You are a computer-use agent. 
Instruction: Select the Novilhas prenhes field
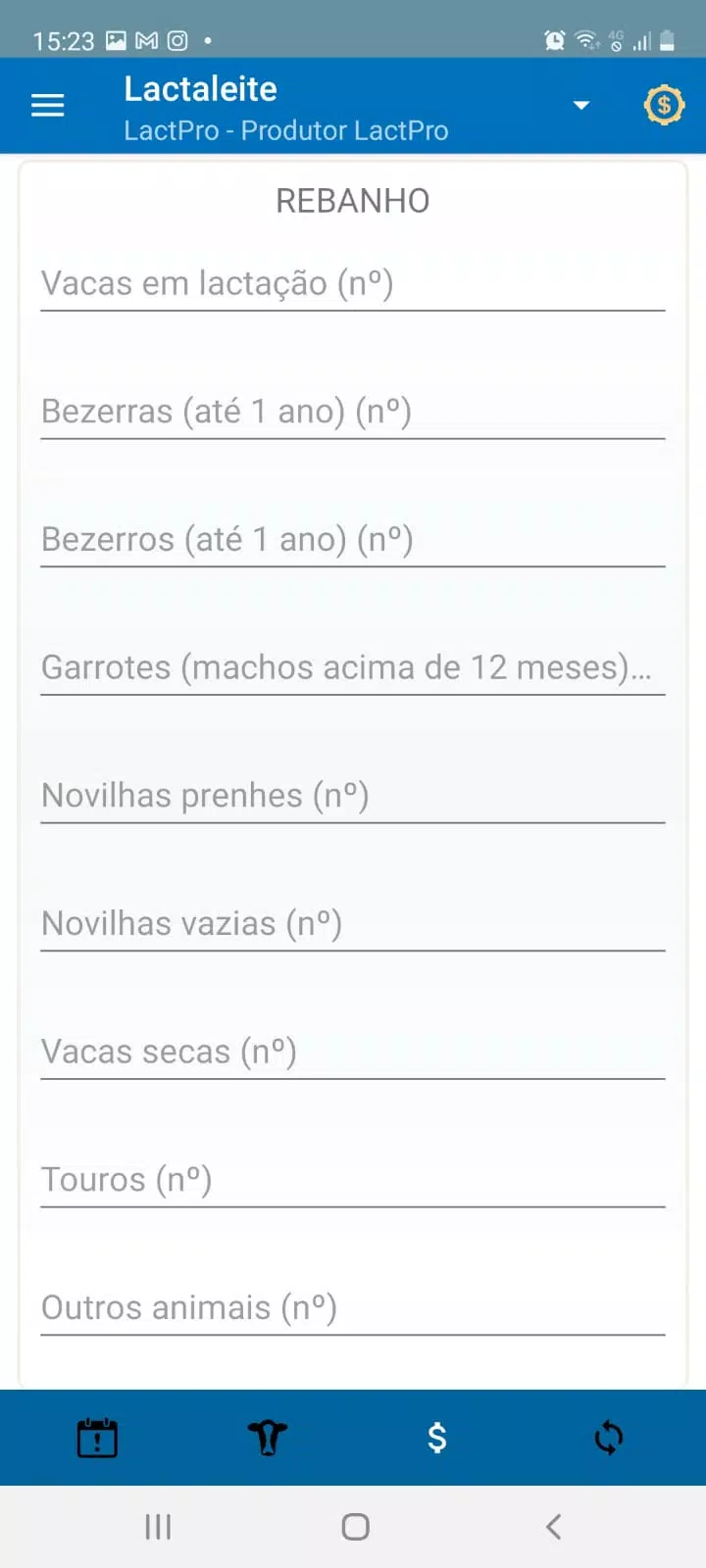coord(353,796)
